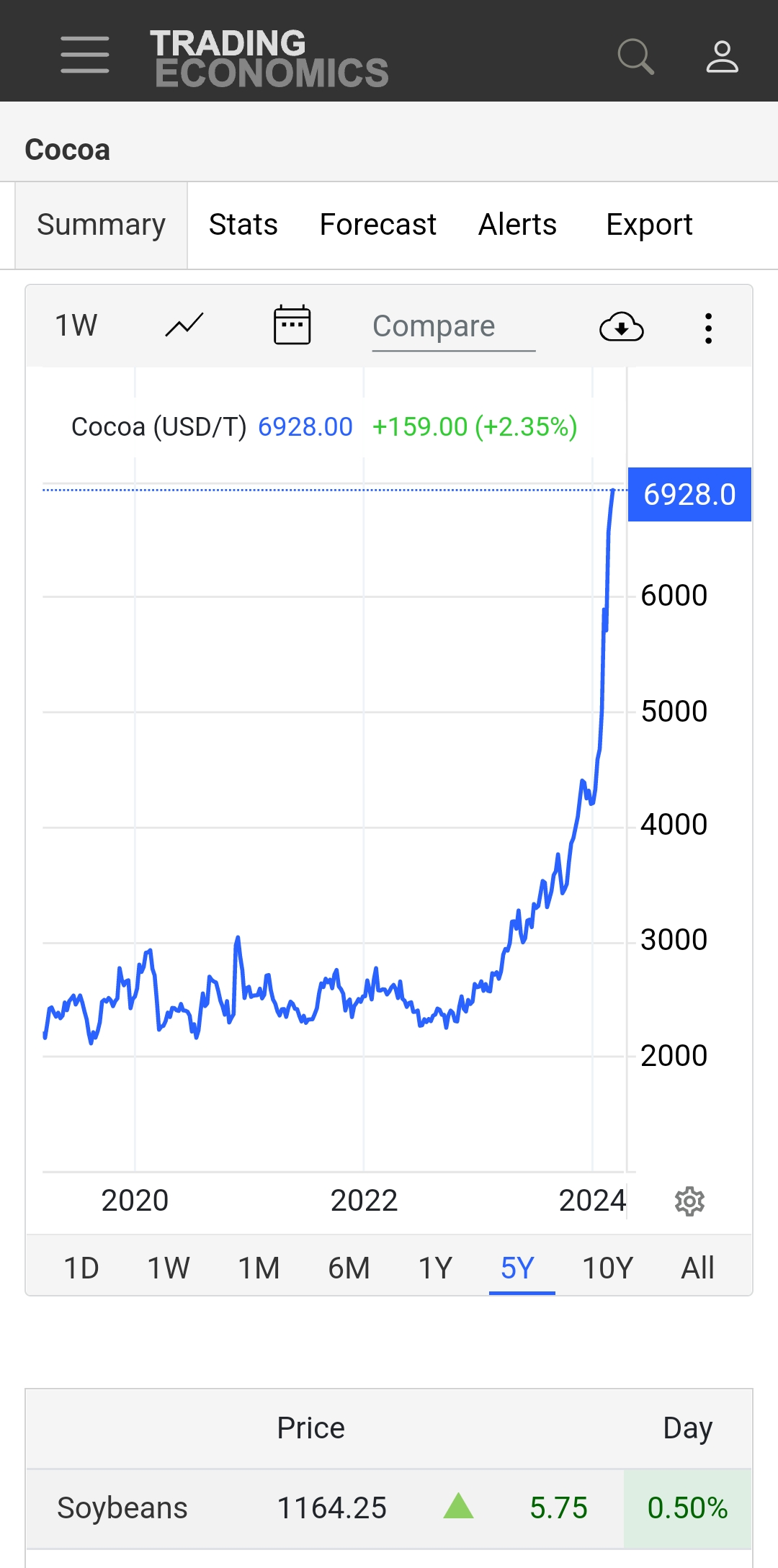
Task: Open the chart's three-dot overflow menu
Action: point(709,328)
